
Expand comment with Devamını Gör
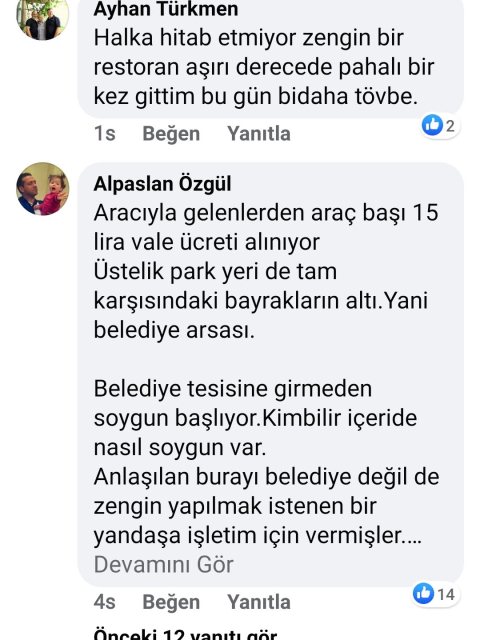164,564
